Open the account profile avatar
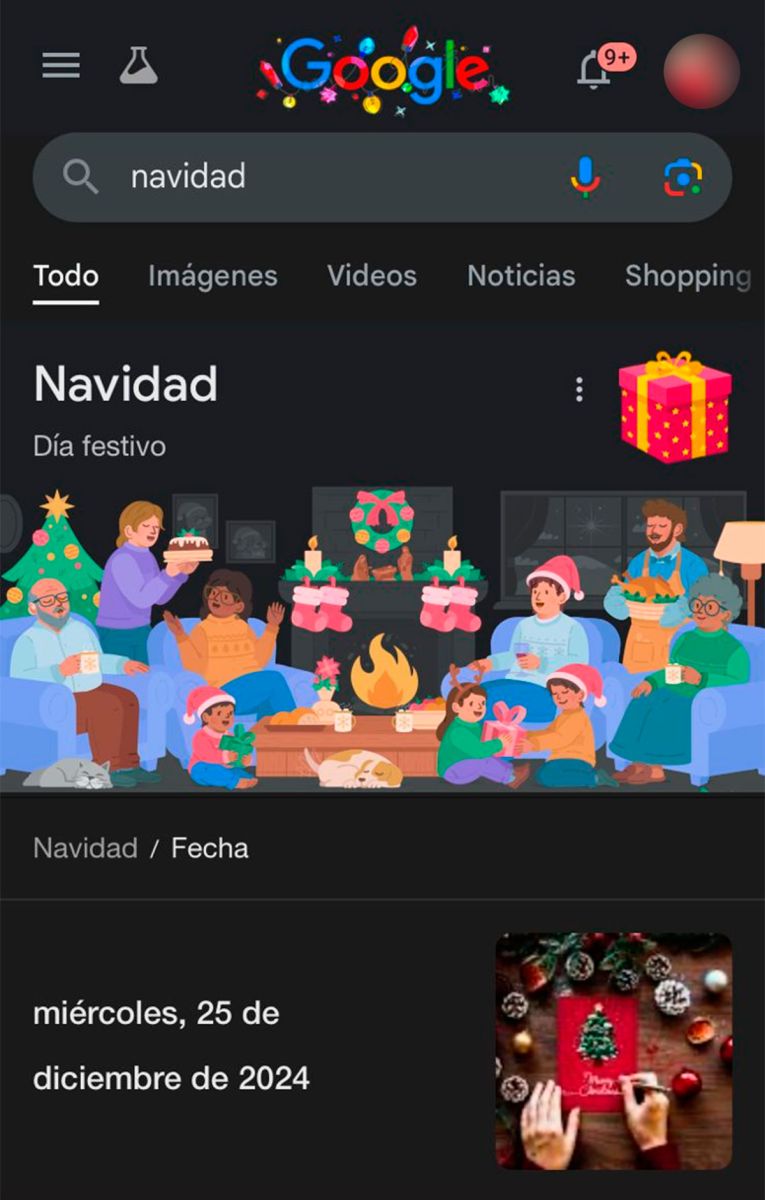Screen dimensions: 765x1200 701,71
